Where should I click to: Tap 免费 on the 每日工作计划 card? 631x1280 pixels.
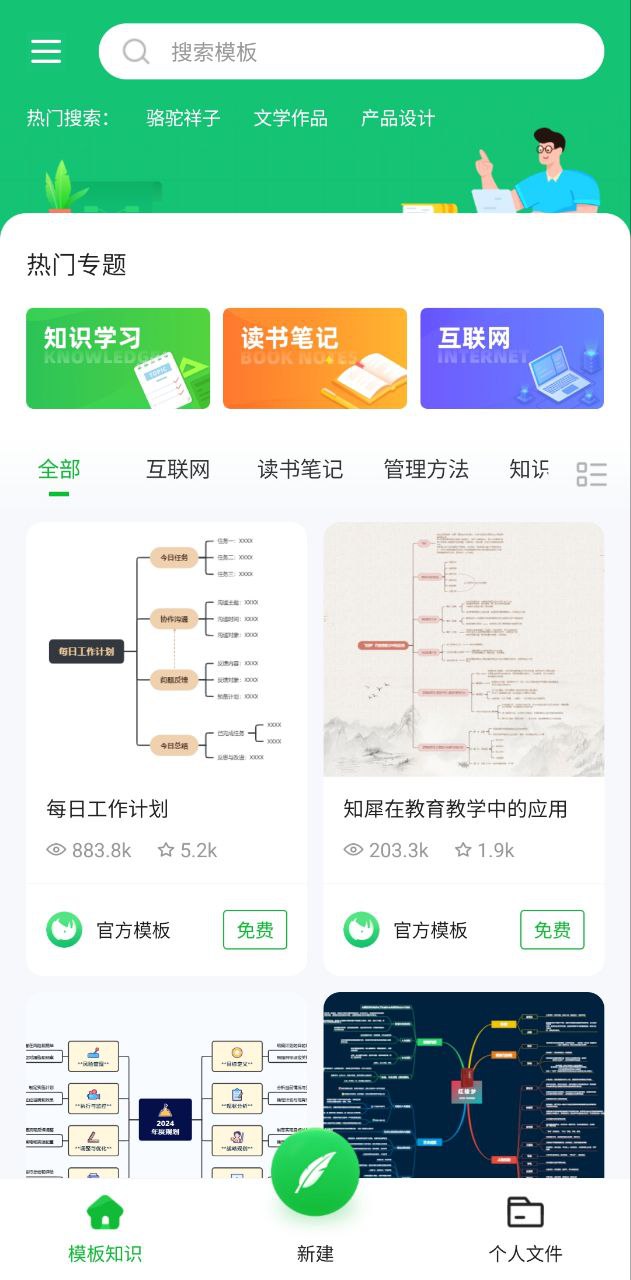(x=255, y=930)
